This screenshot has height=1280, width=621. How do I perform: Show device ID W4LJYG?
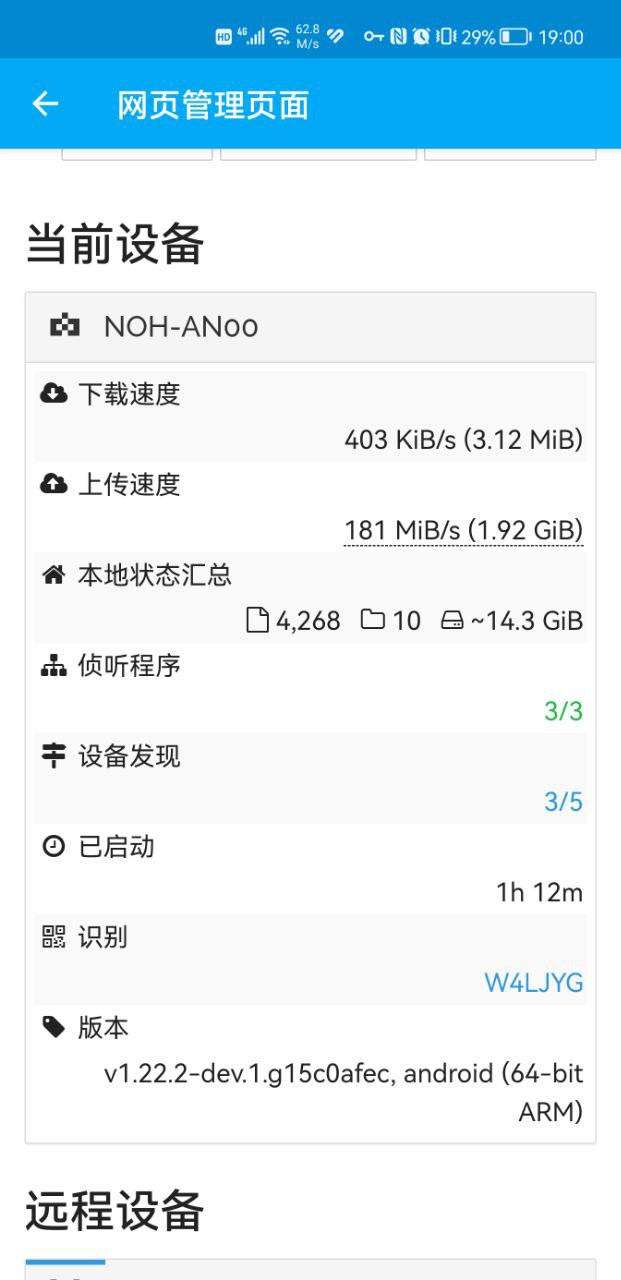[533, 983]
